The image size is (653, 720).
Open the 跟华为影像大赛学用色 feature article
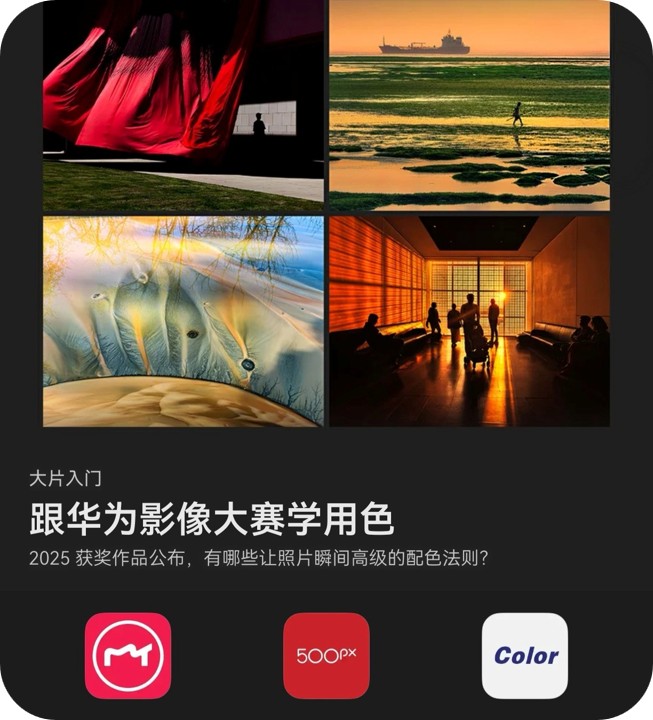tap(211, 521)
